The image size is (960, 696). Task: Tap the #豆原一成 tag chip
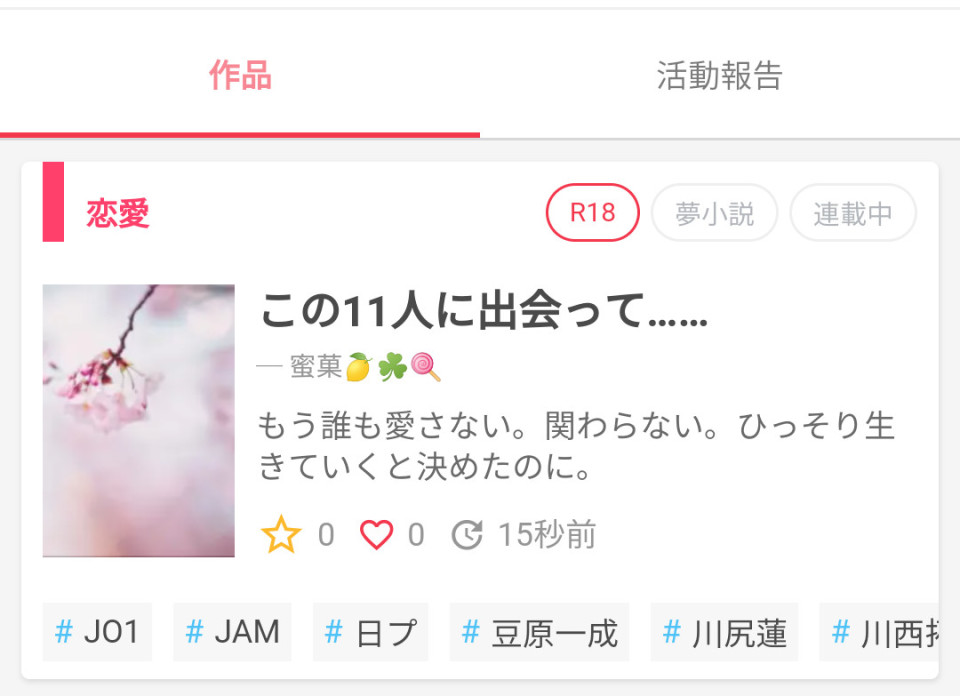[x=539, y=632]
